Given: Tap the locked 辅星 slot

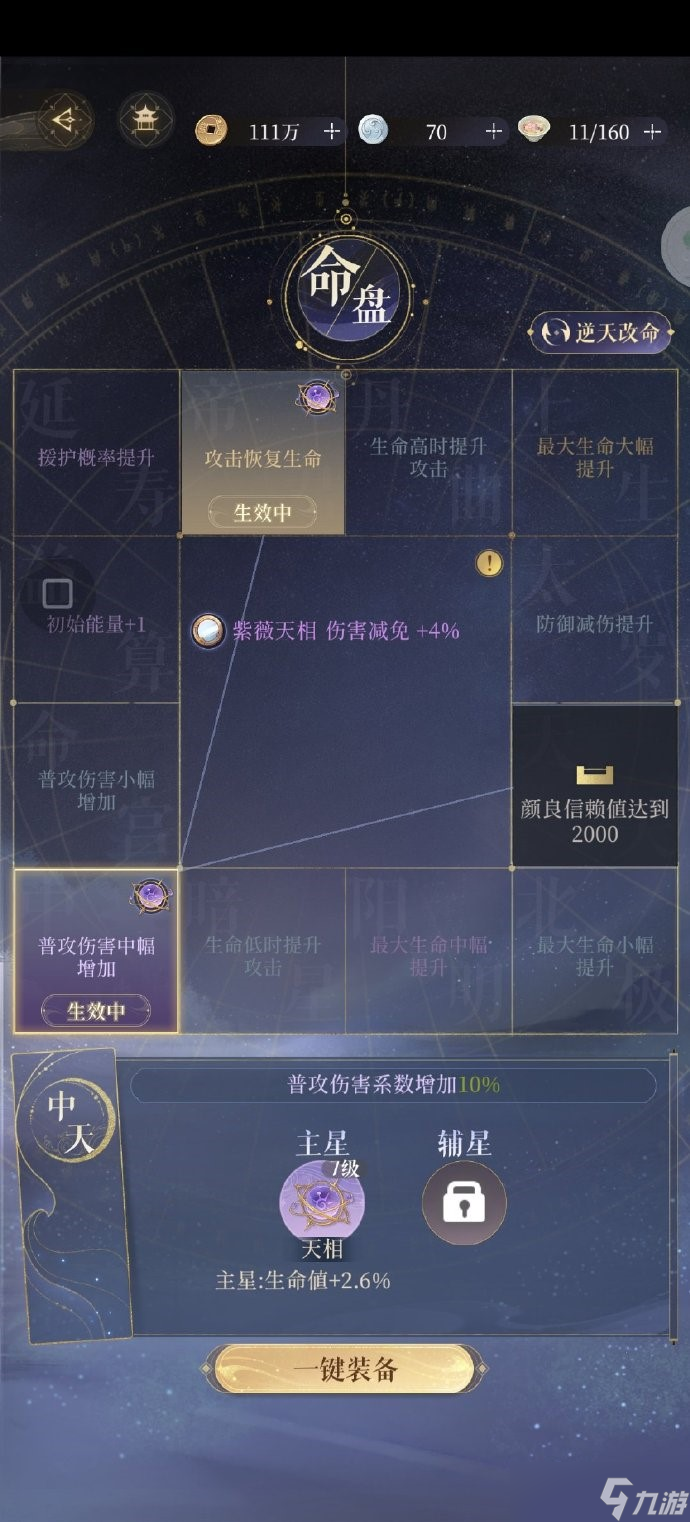Looking at the screenshot, I should [x=464, y=1203].
